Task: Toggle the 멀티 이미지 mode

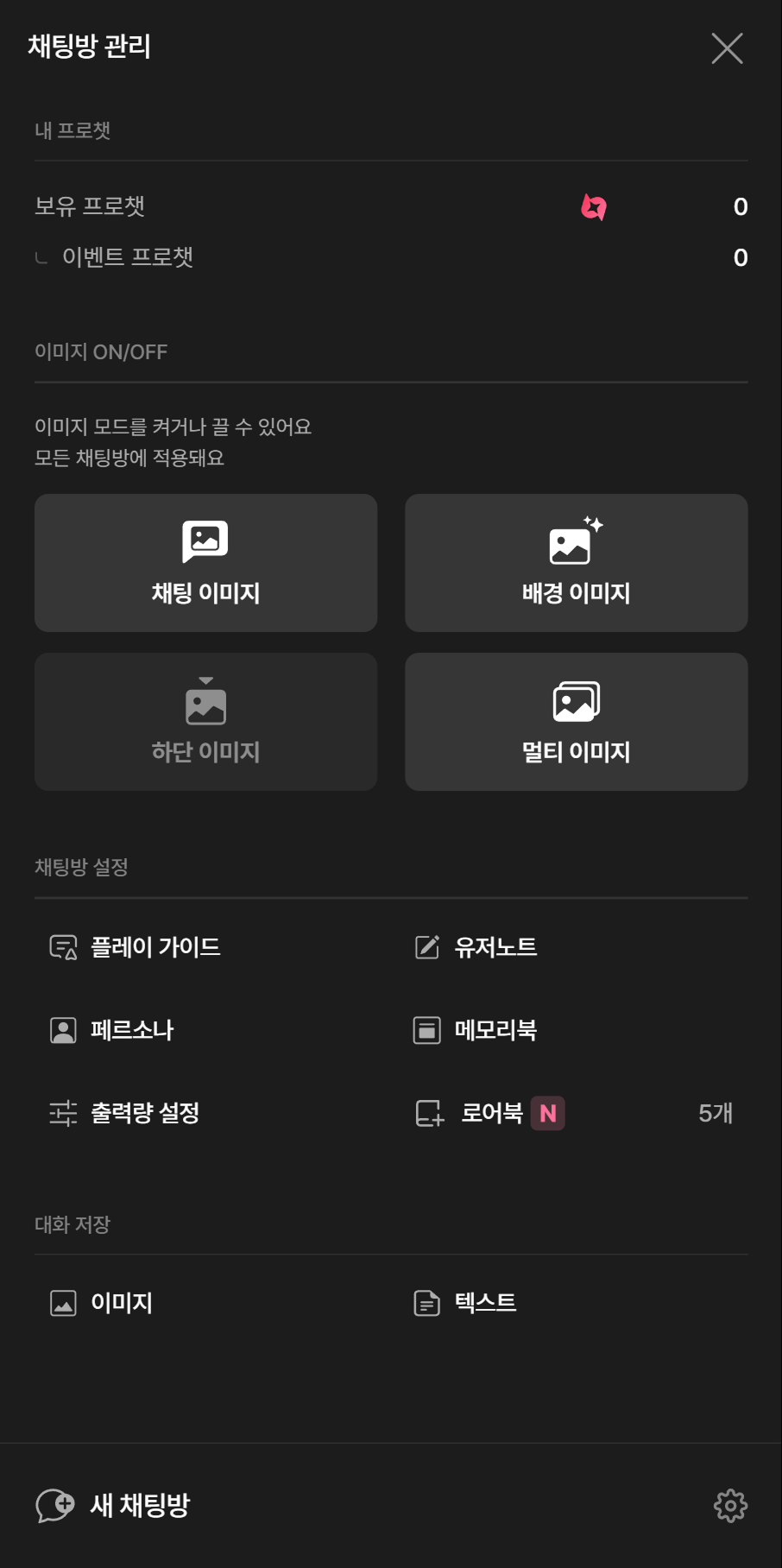Action: [576, 722]
